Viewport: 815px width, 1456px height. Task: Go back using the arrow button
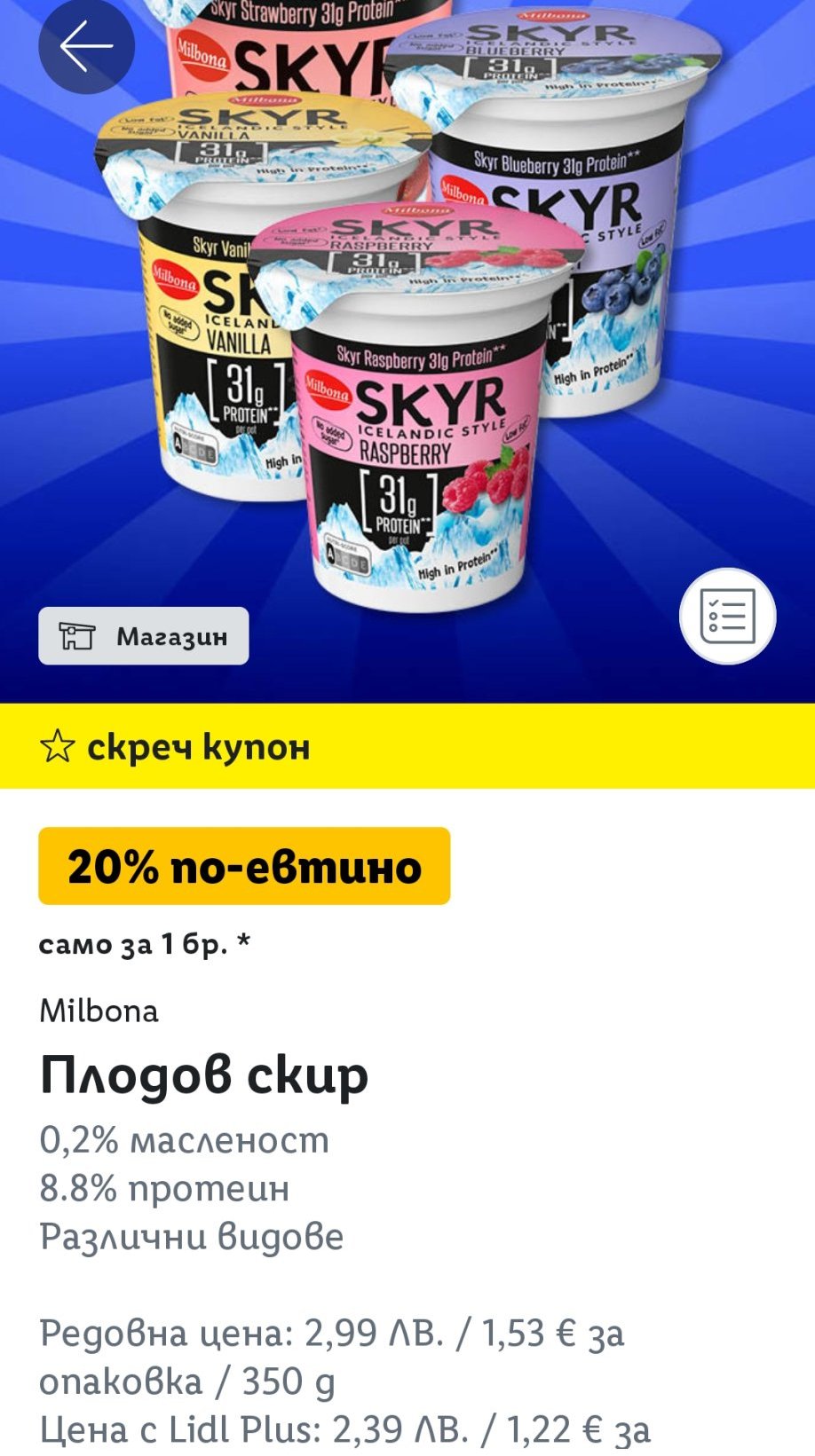tap(86, 46)
